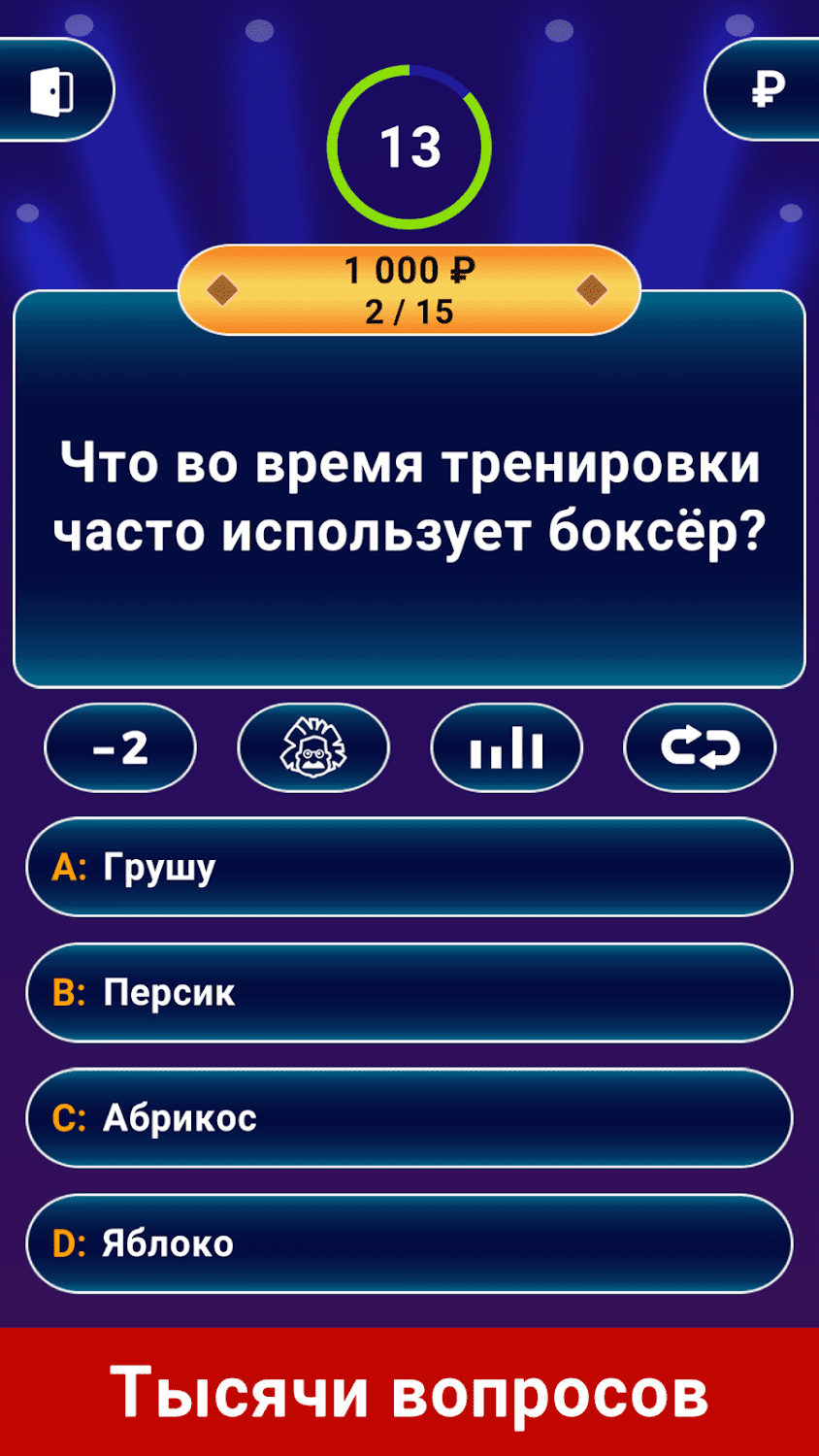This screenshot has width=819, height=1456.
Task: Choose answer A: Грушу
Action: coord(409,867)
